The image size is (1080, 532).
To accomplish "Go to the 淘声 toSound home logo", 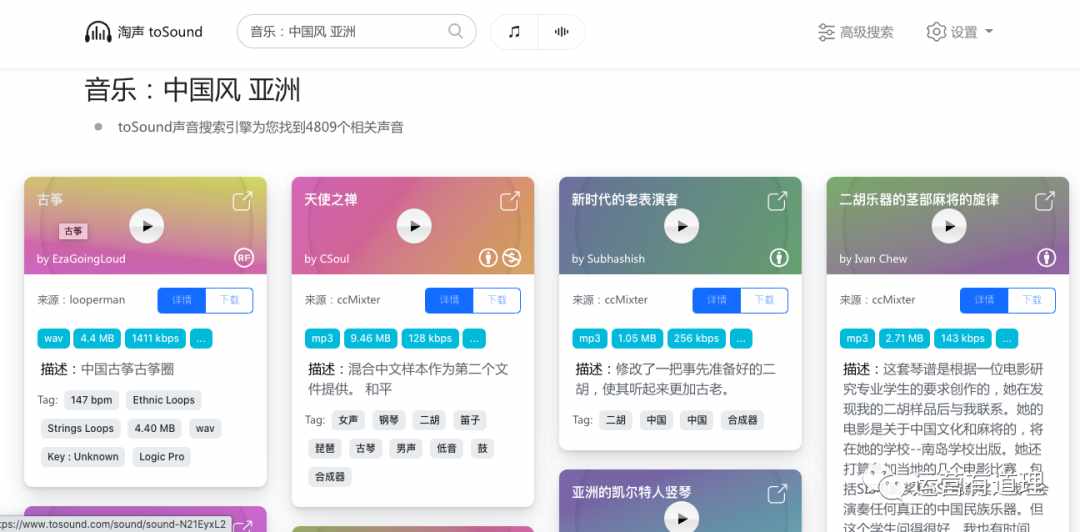I will [144, 32].
